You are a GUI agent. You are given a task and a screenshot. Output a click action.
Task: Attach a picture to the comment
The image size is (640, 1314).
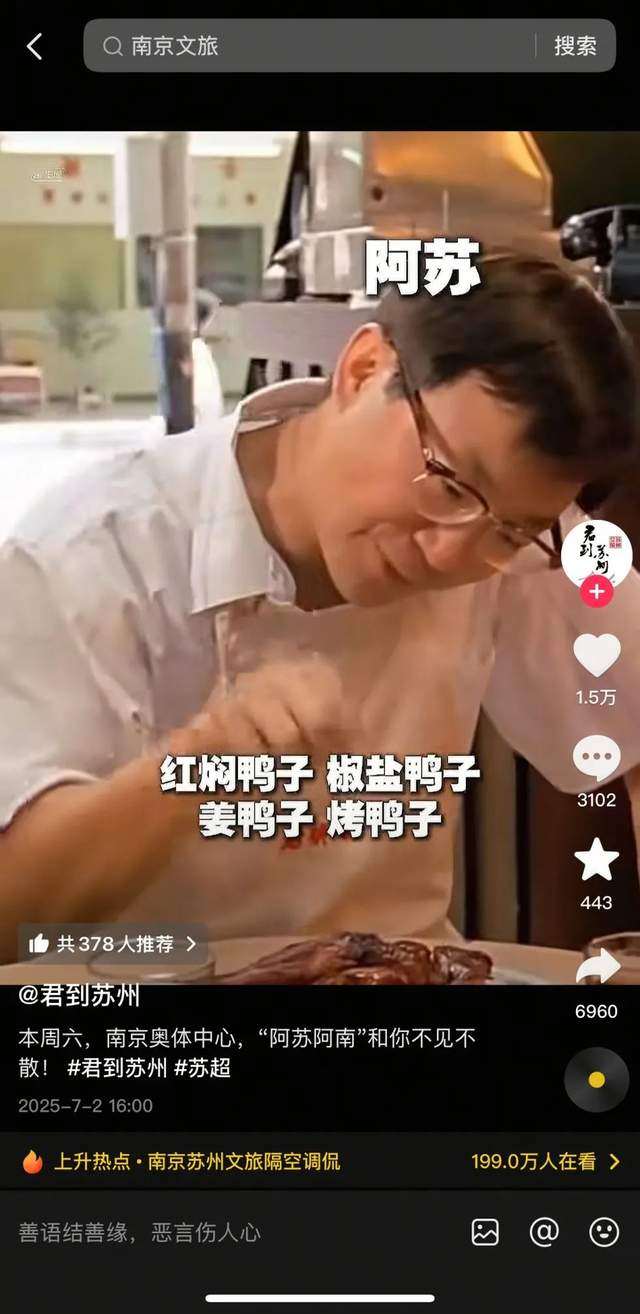485,1232
